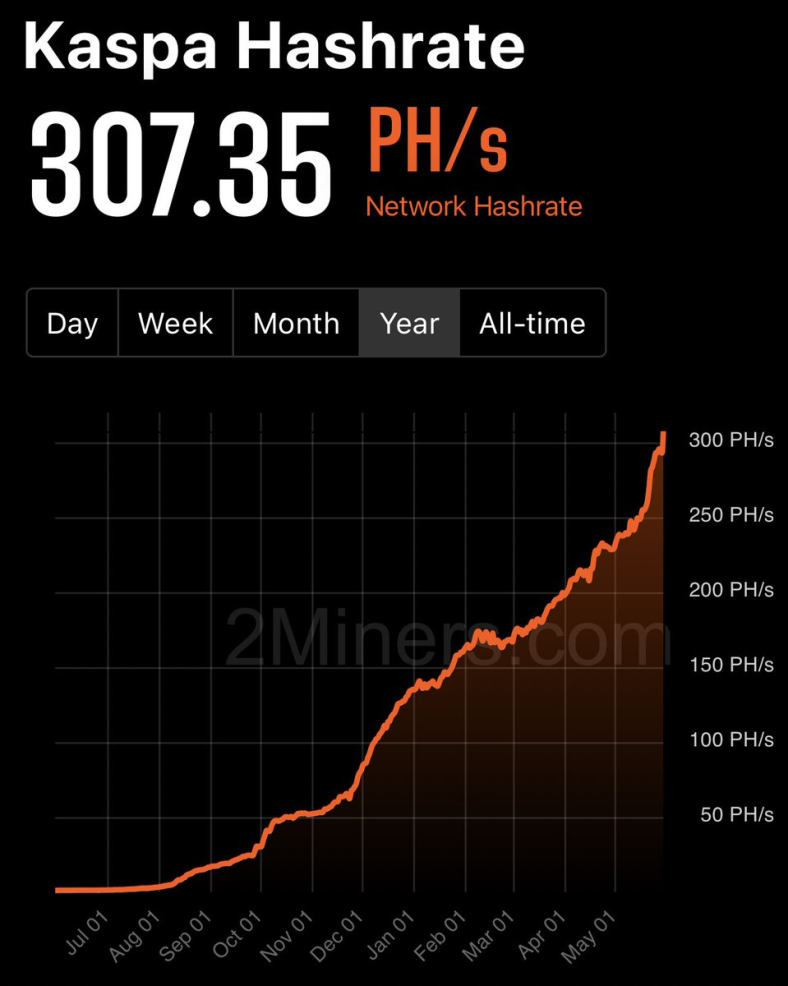
Task: Click the peak of the hashrate line
Action: (x=662, y=432)
